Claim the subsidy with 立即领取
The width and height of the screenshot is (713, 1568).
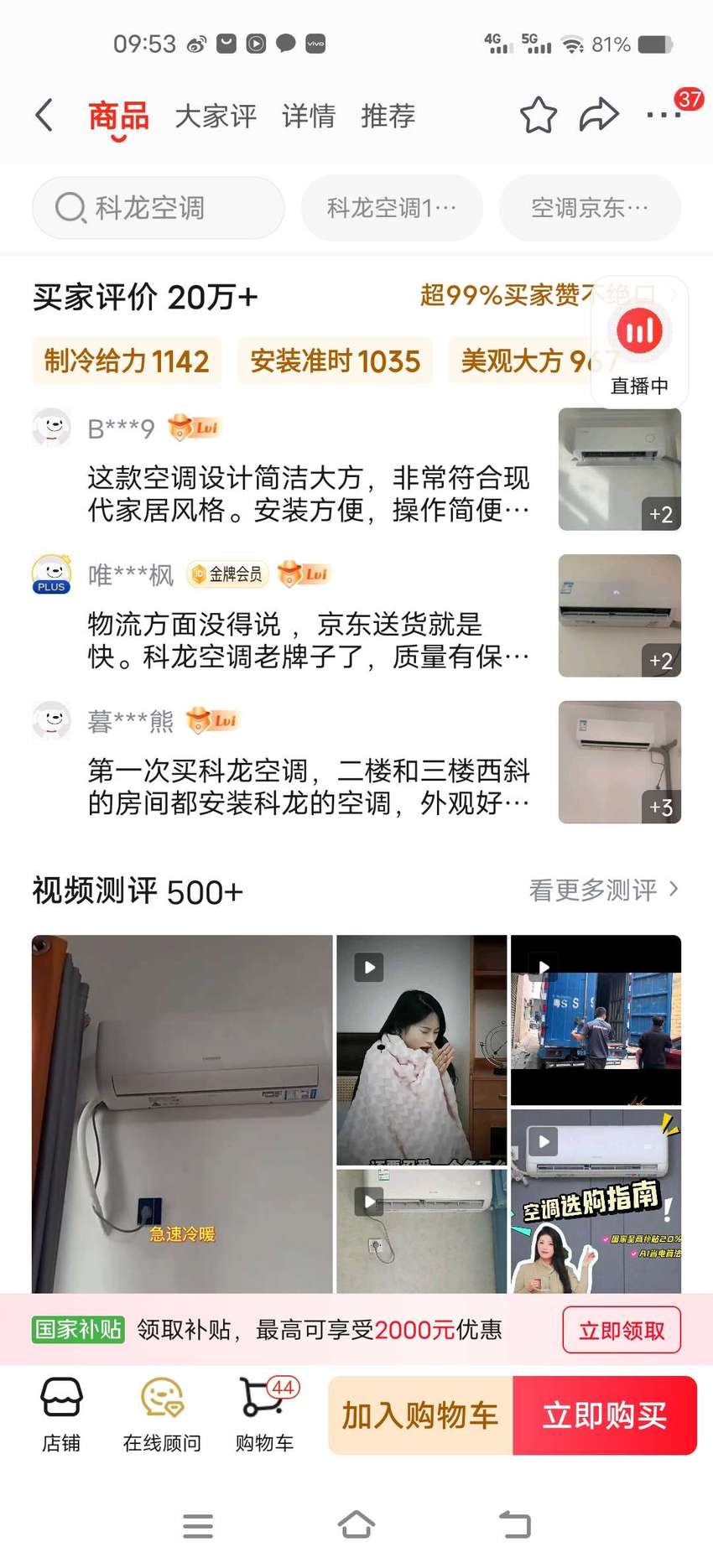point(622,1330)
